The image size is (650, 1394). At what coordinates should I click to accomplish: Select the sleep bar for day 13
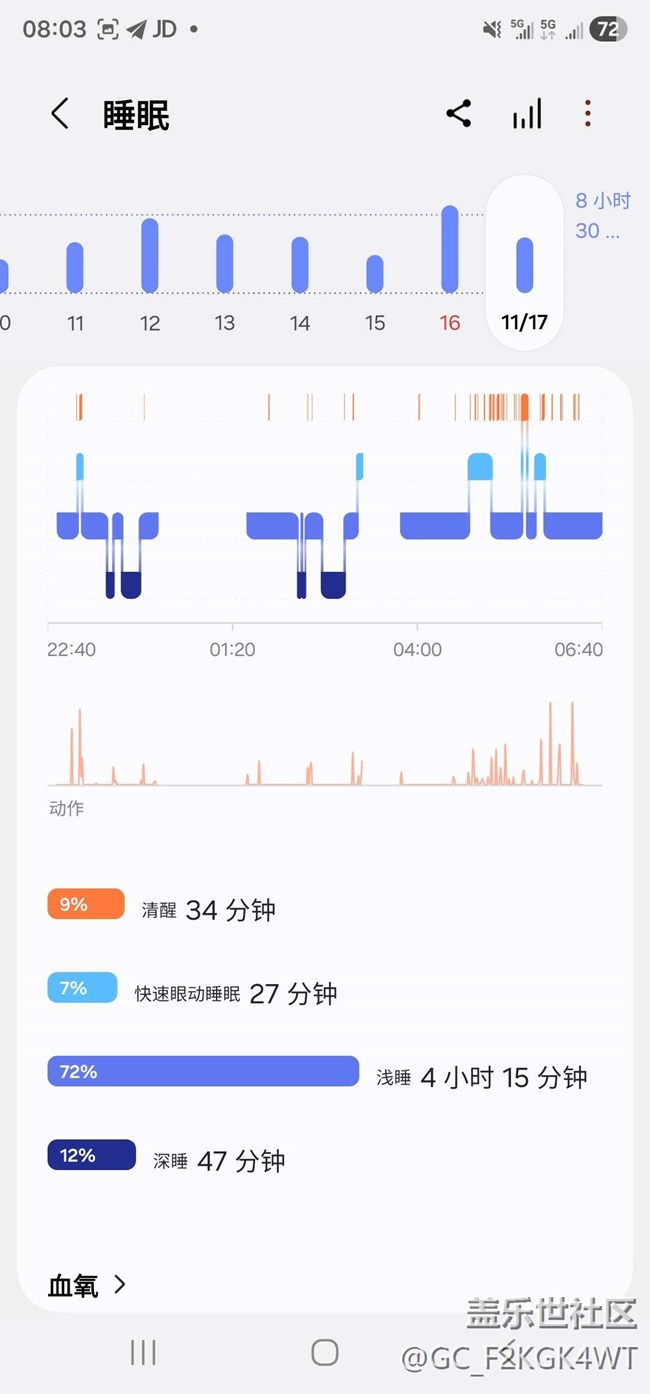click(x=225, y=264)
